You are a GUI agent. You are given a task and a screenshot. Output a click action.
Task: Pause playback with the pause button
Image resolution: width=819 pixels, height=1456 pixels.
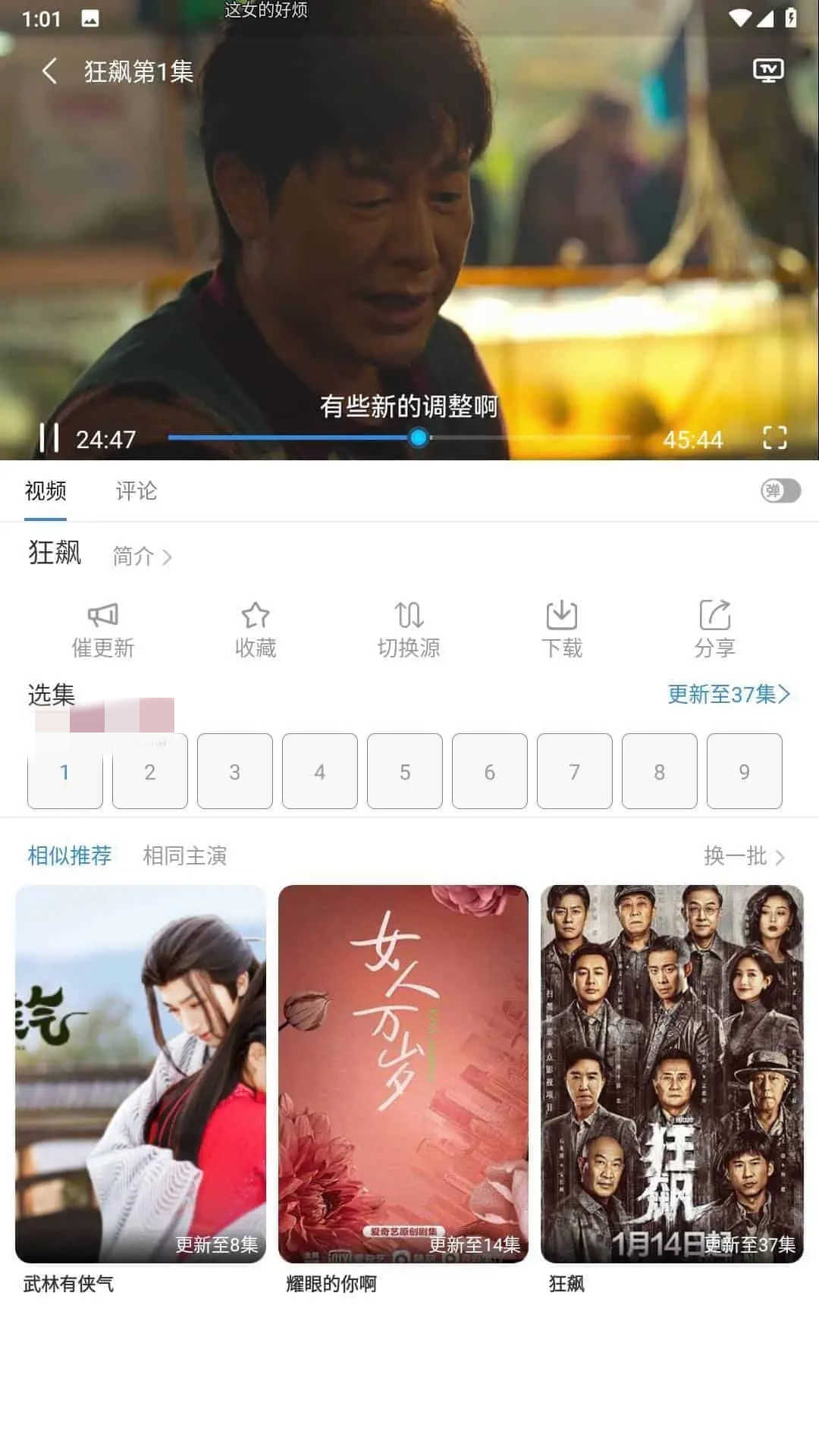(50, 438)
